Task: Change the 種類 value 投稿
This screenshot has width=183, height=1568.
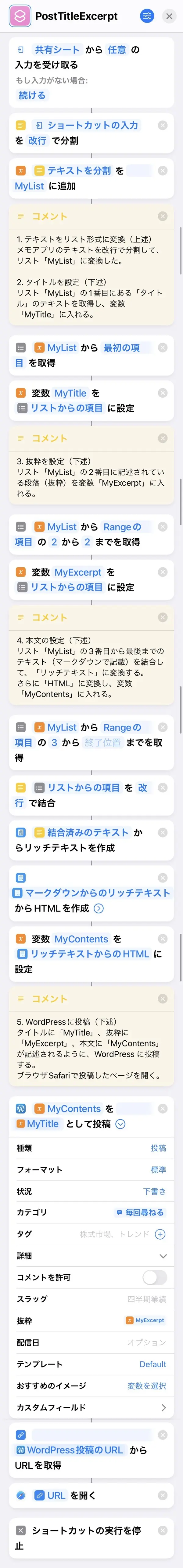Action: 158,1148
